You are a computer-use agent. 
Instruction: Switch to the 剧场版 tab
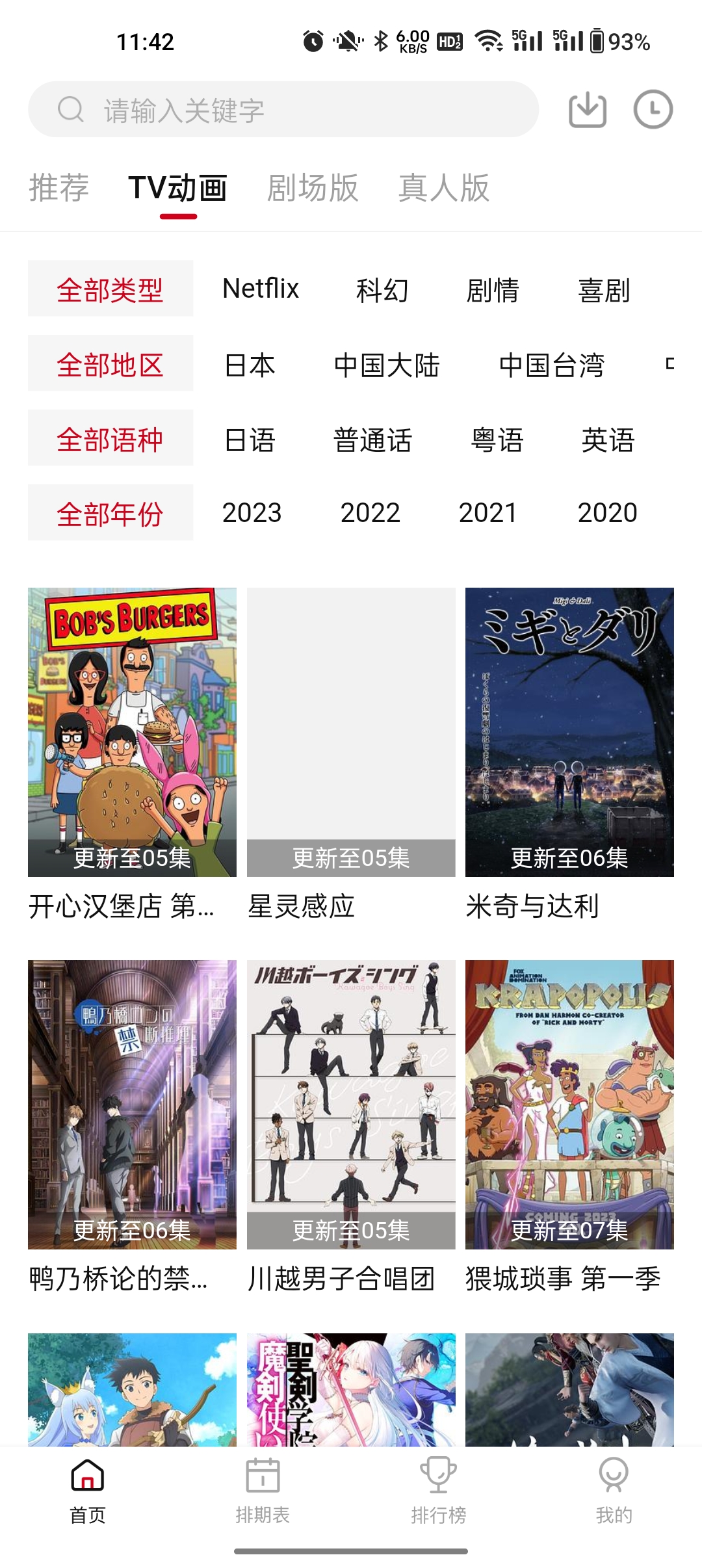313,188
